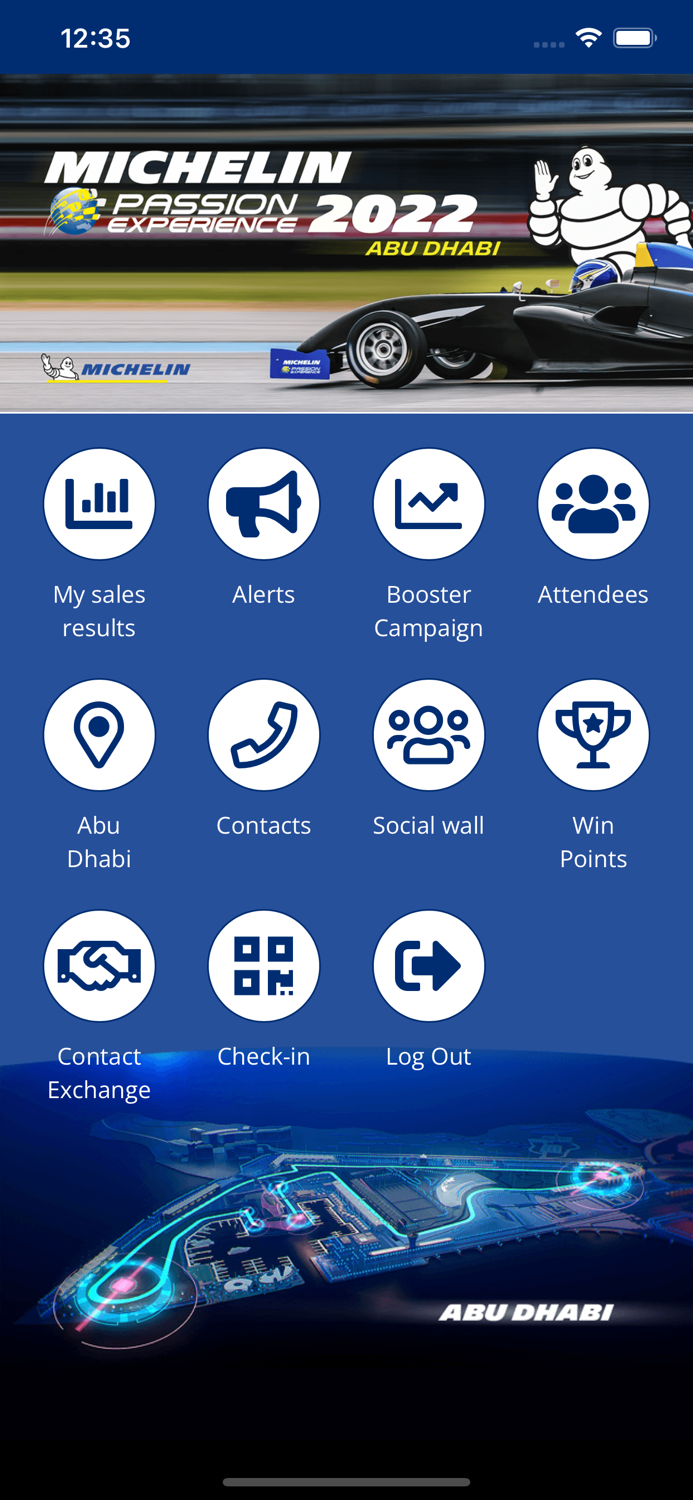The width and height of the screenshot is (693, 1500).
Task: Log Out of the app
Action: click(x=428, y=966)
